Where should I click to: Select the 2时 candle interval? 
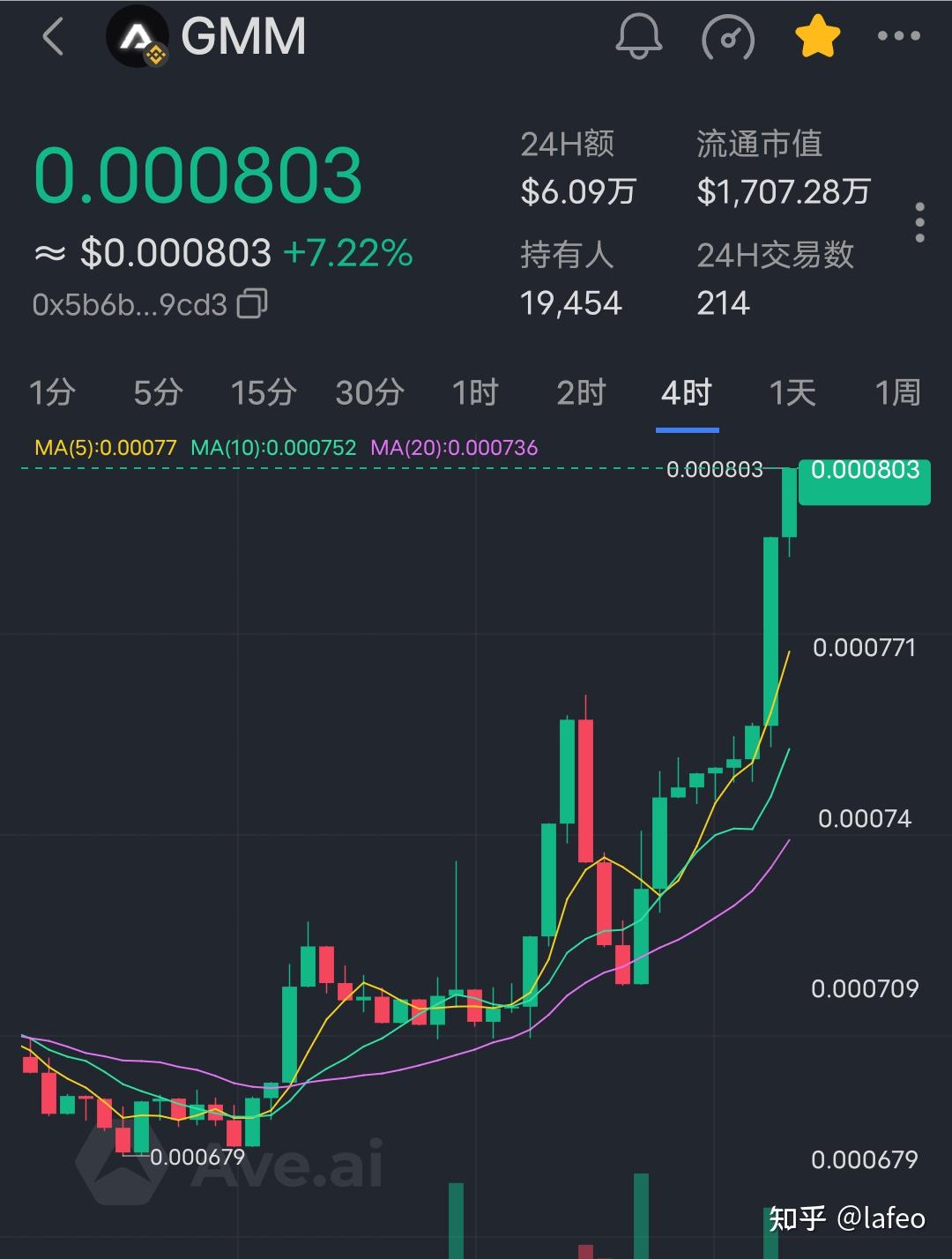point(580,394)
